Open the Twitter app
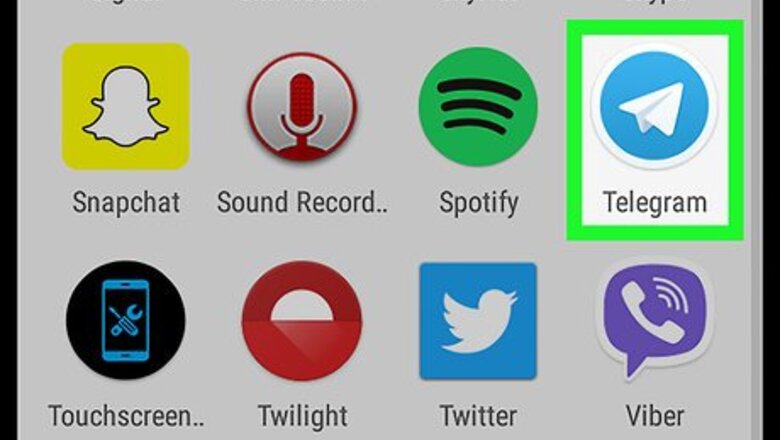 [x=478, y=320]
